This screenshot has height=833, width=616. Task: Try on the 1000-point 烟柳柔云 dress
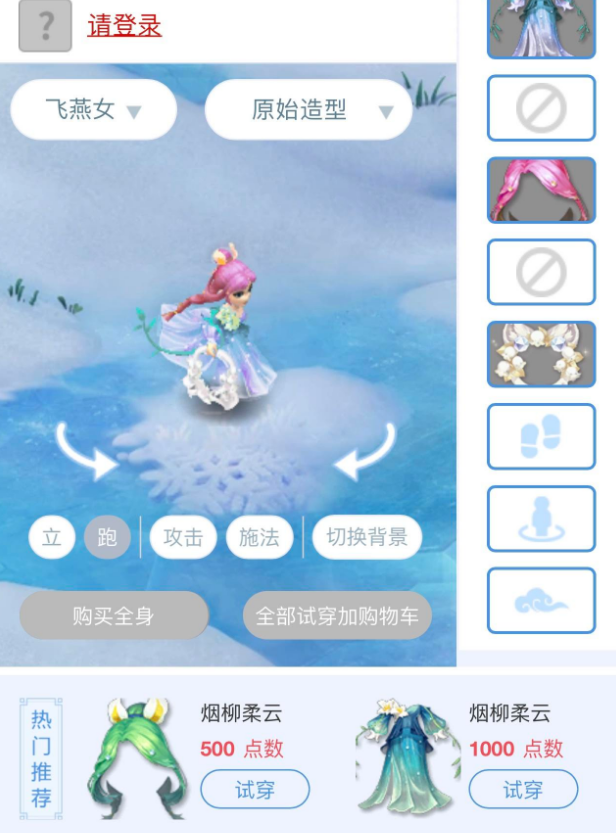click(523, 790)
